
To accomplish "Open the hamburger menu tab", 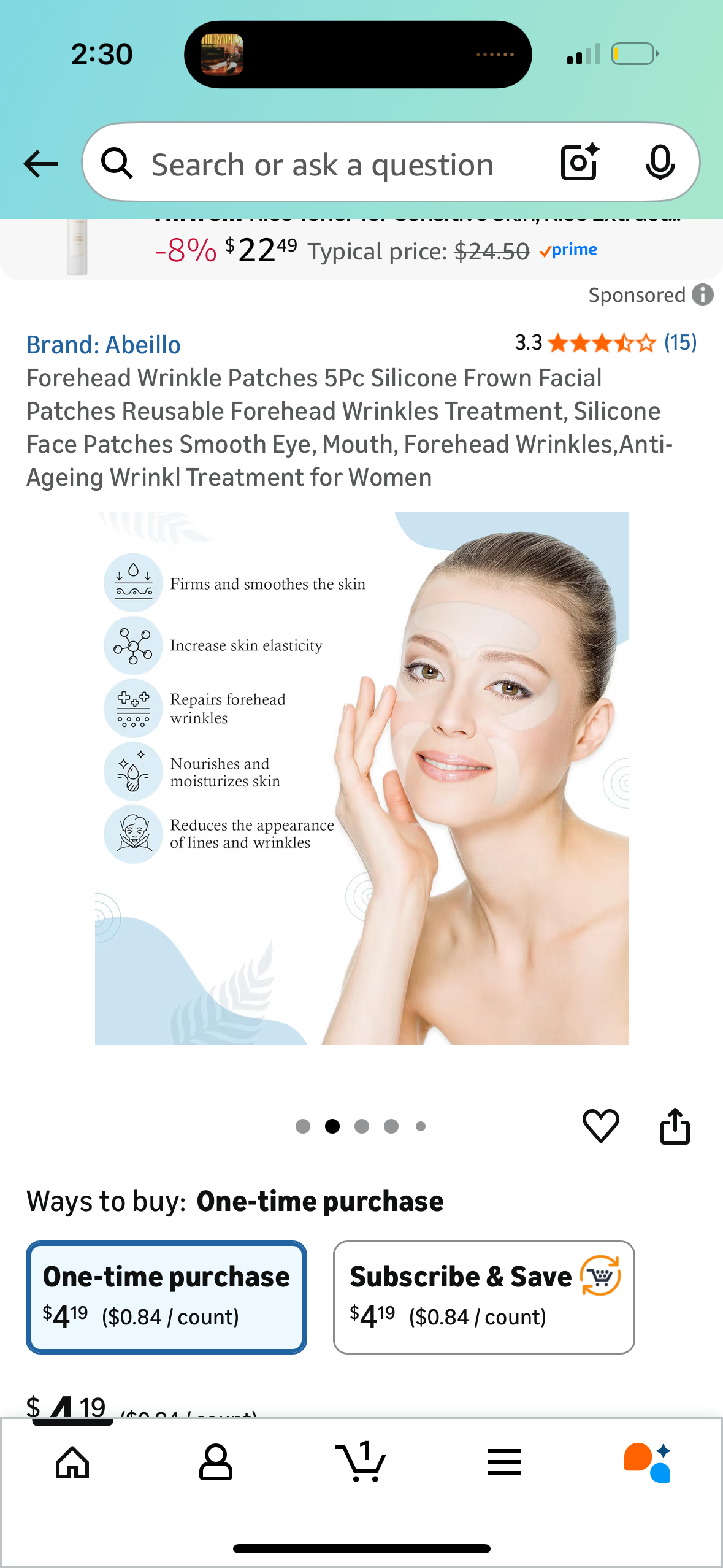I will [505, 1462].
